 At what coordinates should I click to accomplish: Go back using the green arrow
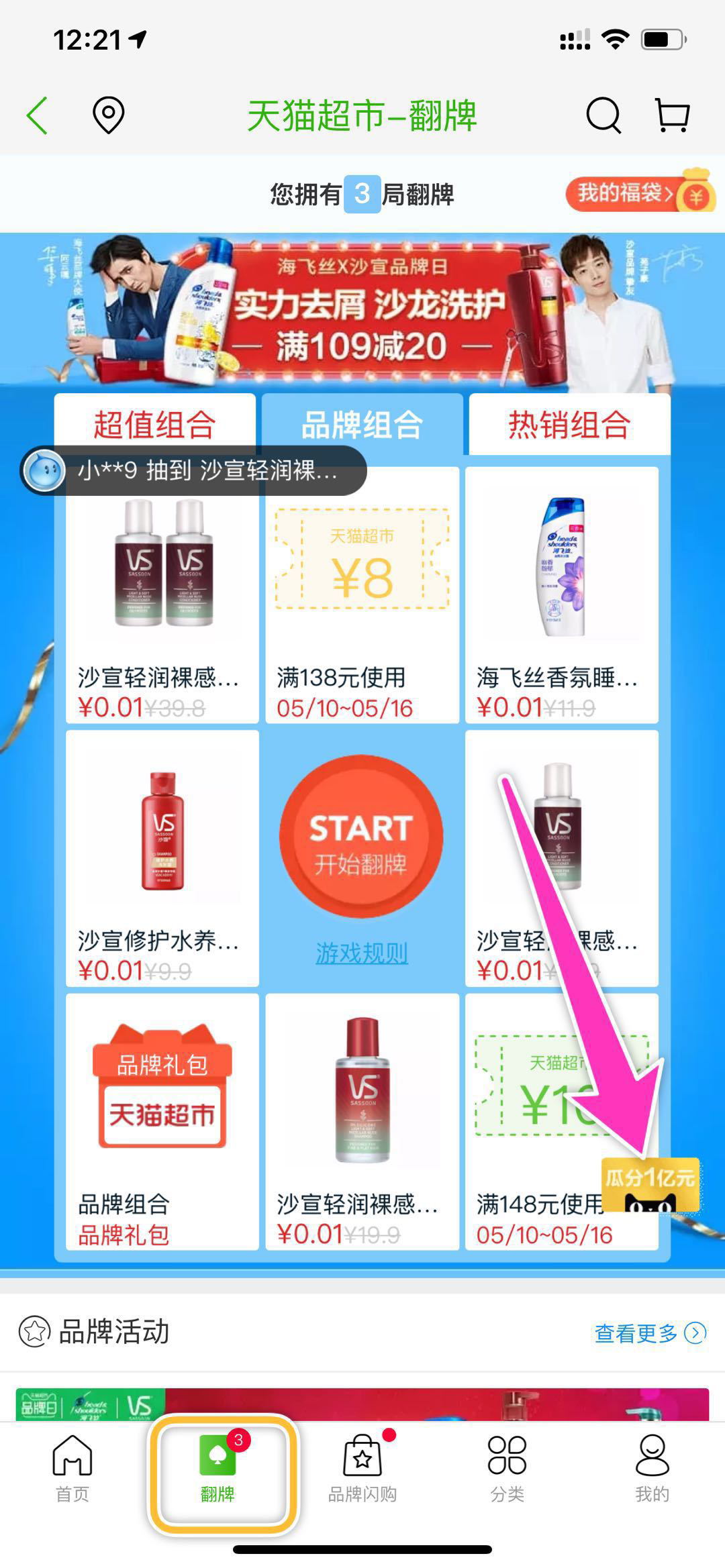click(38, 115)
